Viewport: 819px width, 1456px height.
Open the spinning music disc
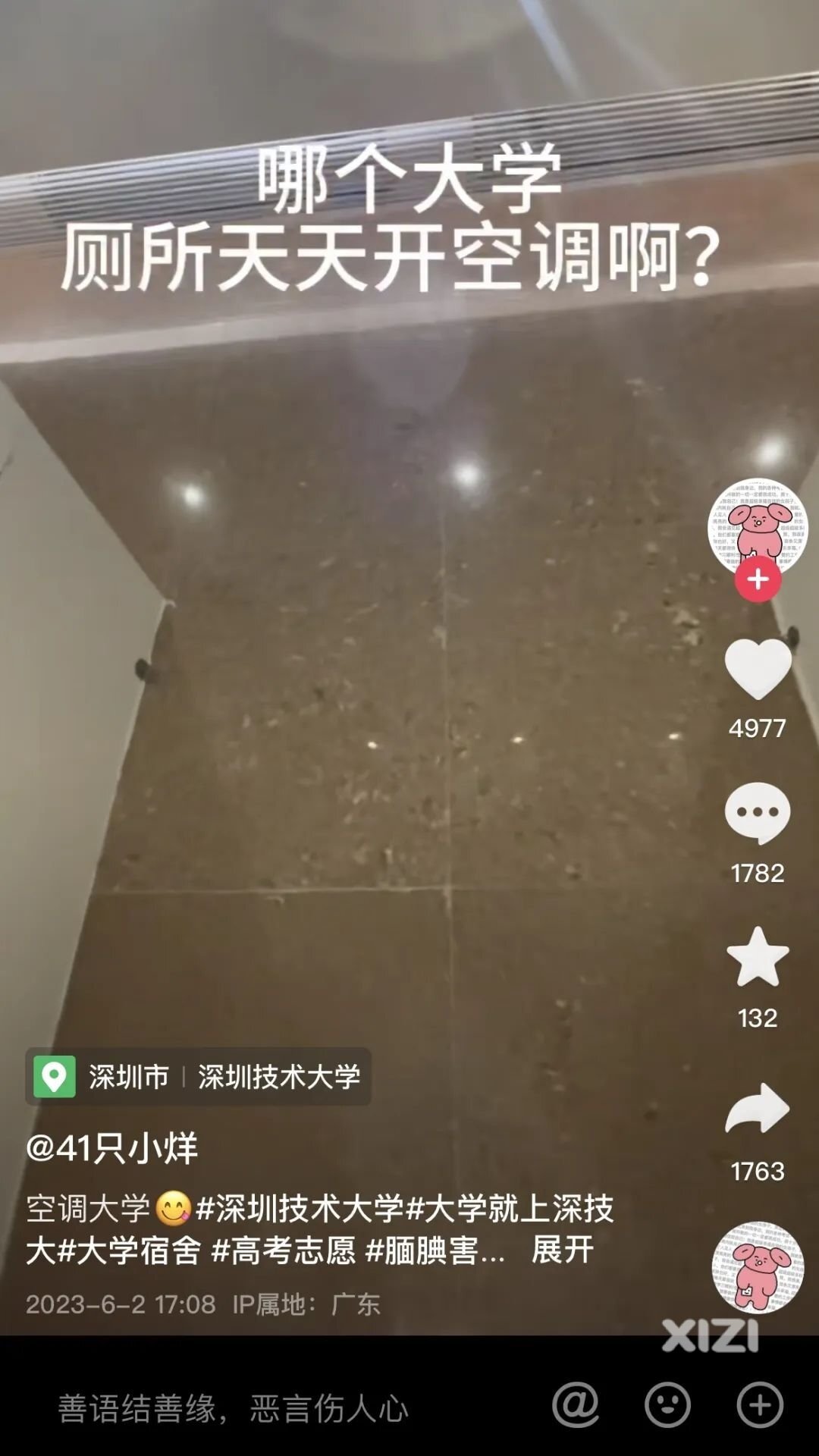click(x=757, y=1267)
